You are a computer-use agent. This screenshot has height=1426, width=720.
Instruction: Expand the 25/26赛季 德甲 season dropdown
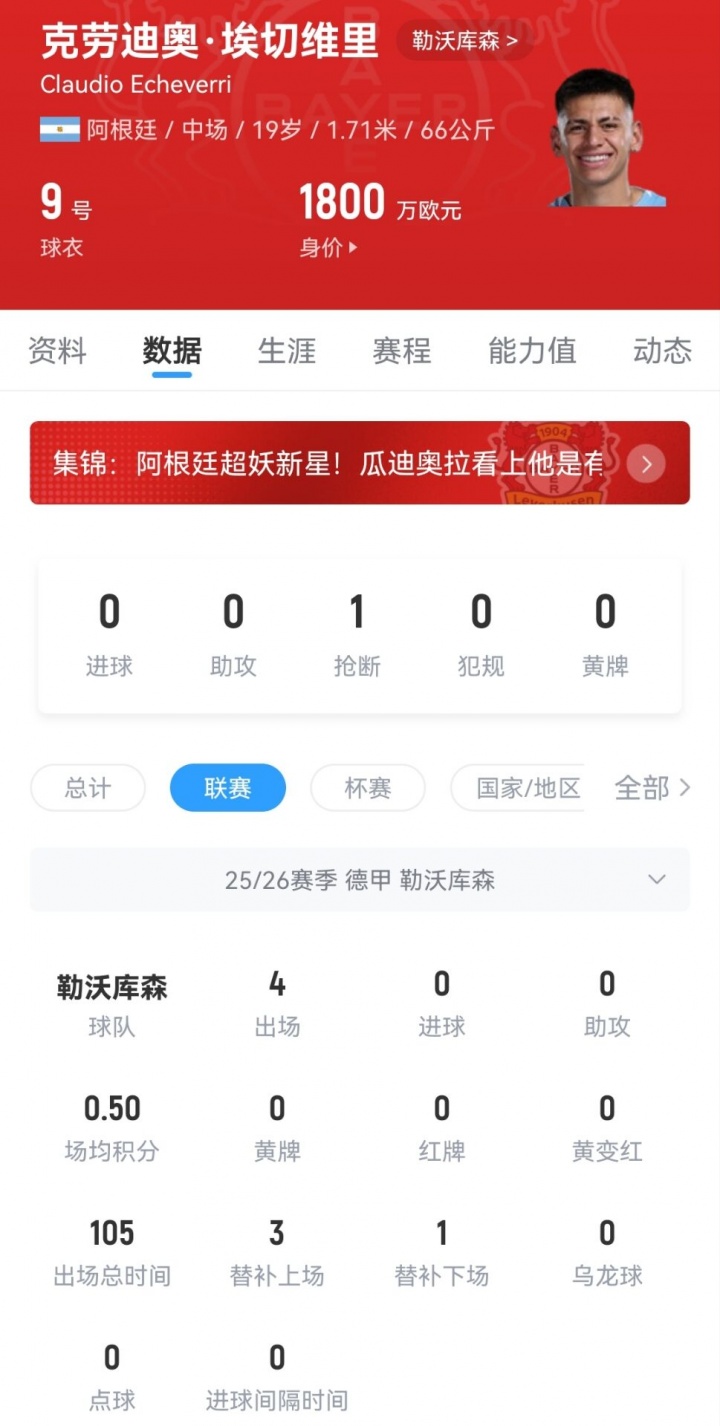pos(360,880)
